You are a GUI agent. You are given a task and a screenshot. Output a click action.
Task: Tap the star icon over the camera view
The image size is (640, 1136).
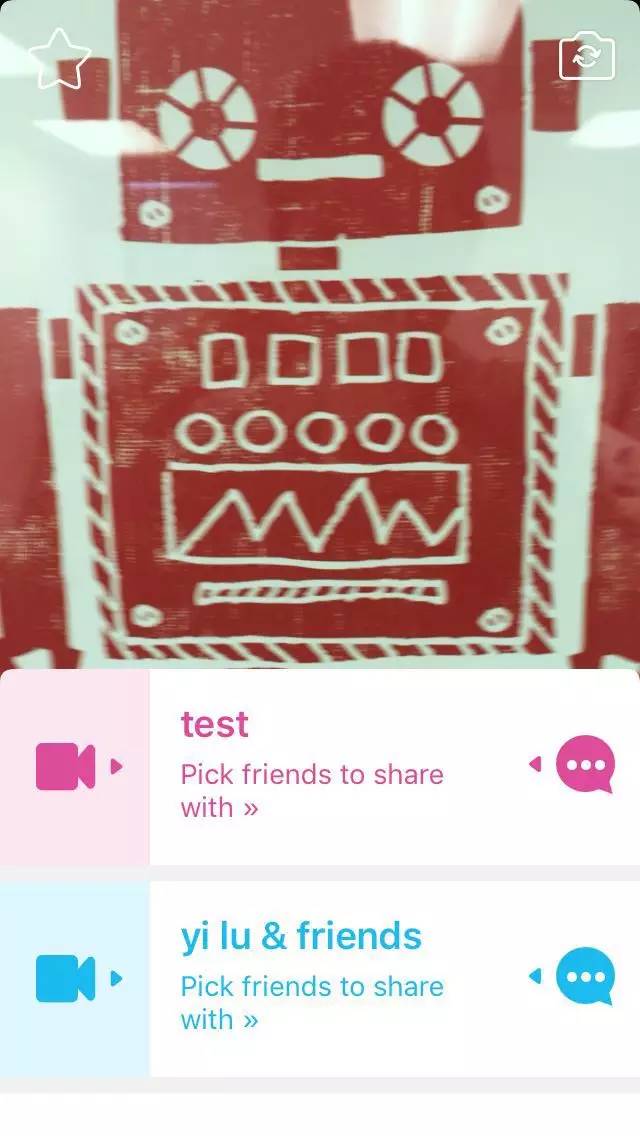[x=59, y=58]
